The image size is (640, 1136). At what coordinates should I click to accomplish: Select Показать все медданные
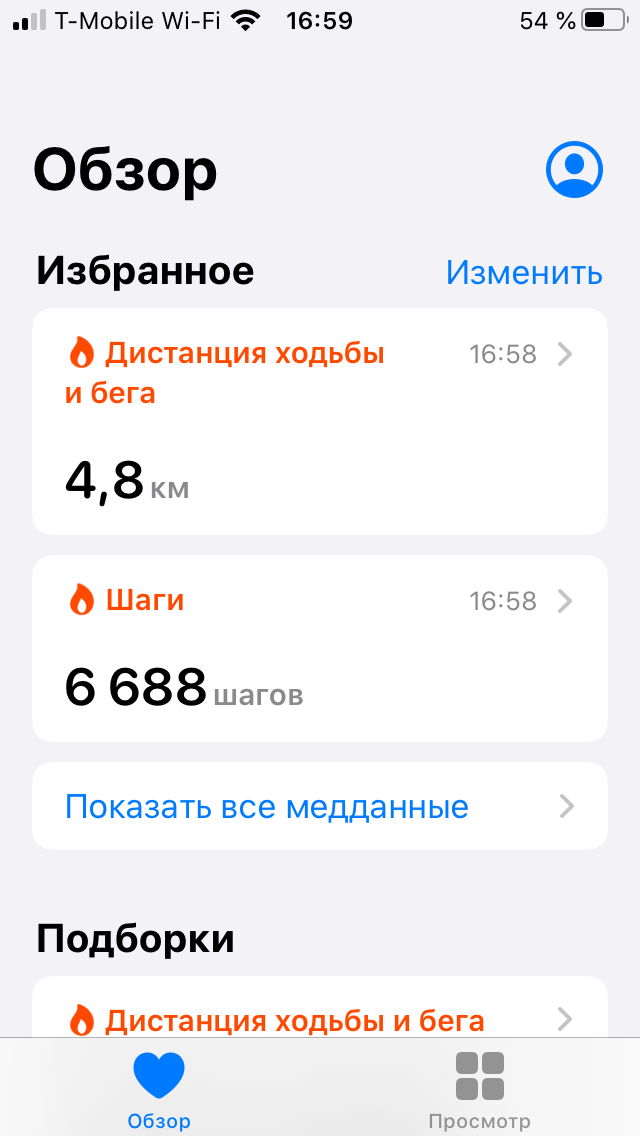tap(320, 806)
